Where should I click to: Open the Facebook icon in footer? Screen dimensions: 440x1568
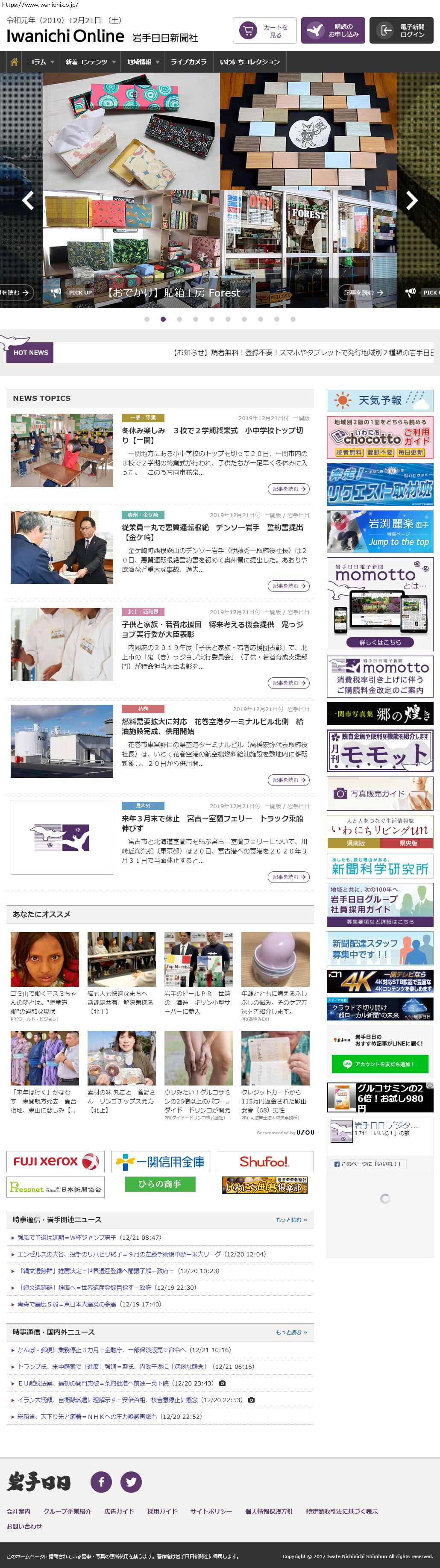pyautogui.click(x=101, y=1482)
